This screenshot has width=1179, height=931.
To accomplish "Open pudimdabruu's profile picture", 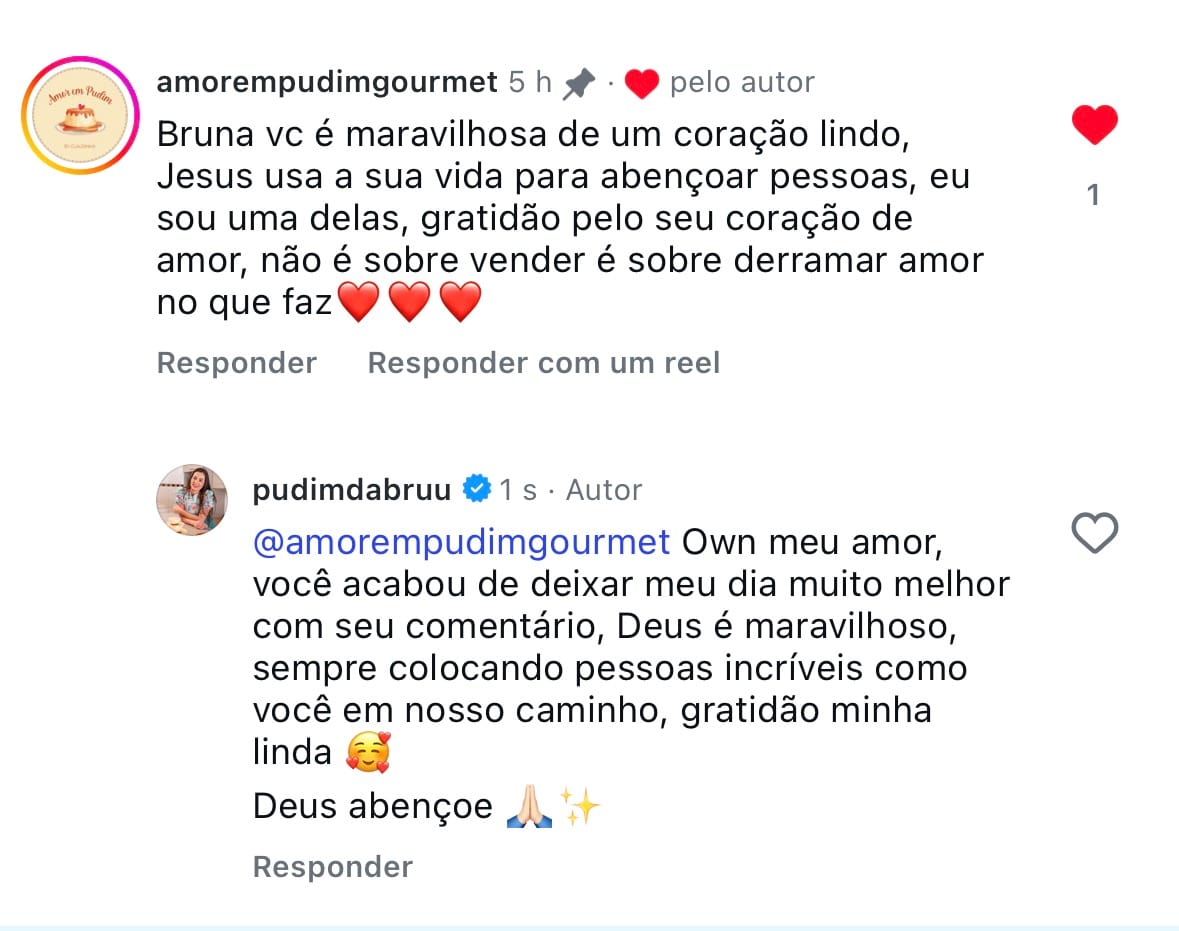I will click(x=192, y=499).
